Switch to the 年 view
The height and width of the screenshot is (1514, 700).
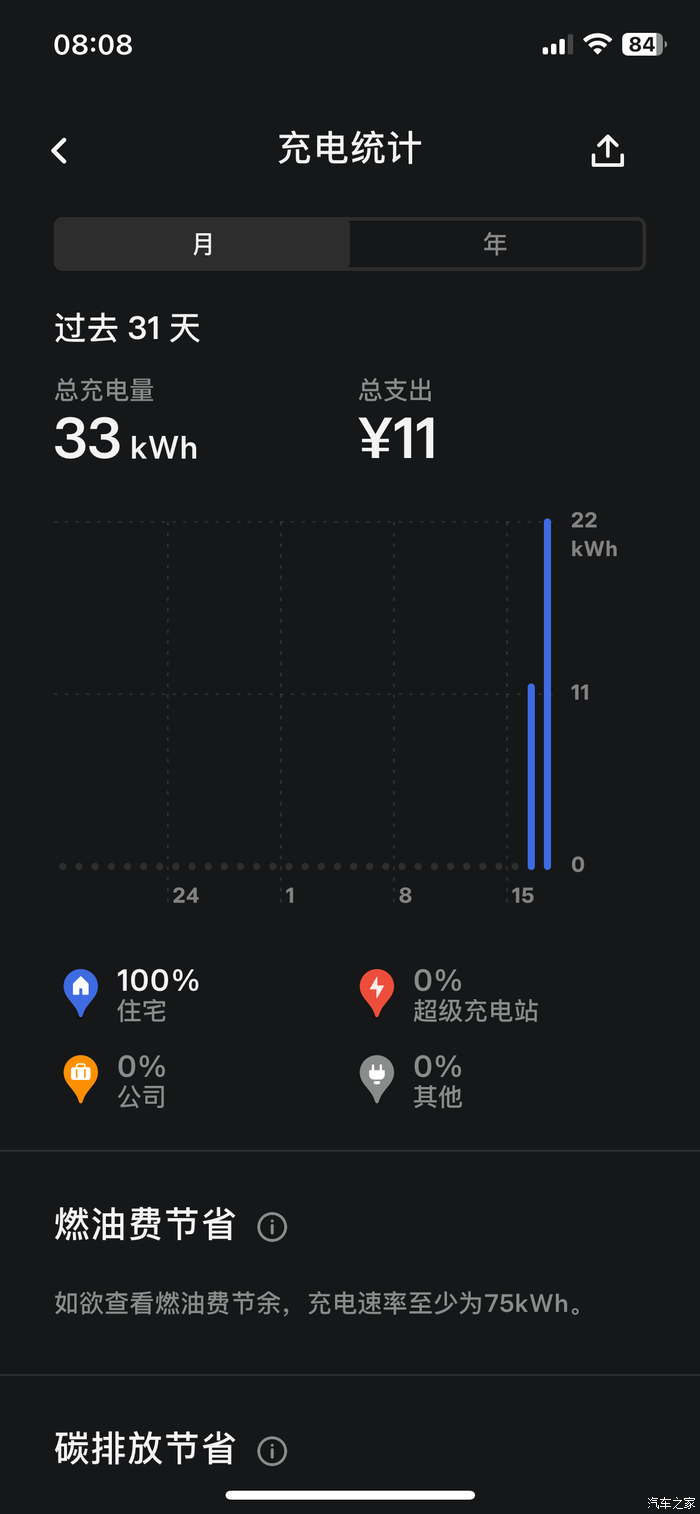click(495, 244)
